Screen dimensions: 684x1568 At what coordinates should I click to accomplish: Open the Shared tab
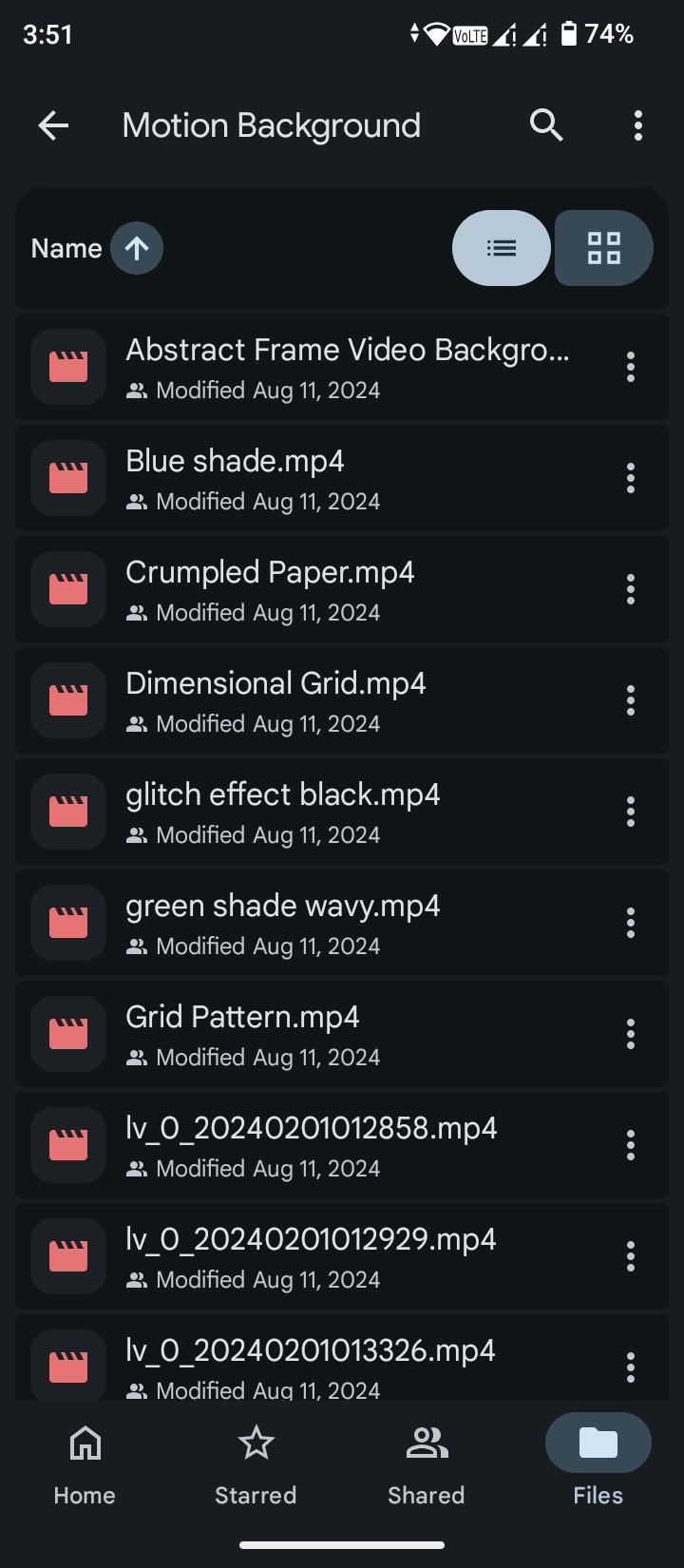[427, 1463]
